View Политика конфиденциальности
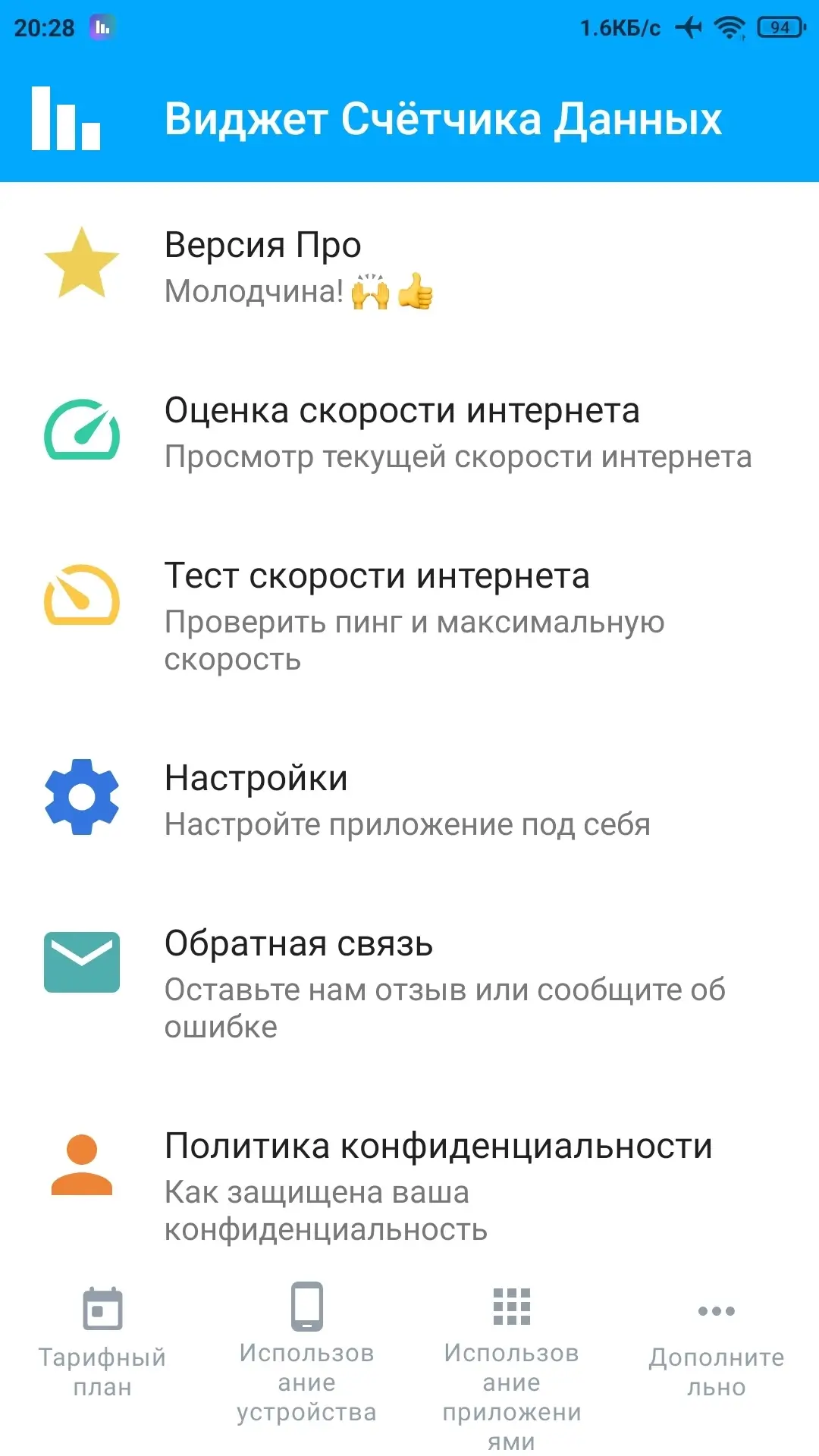Image resolution: width=819 pixels, height=1456 pixels. pos(409,1185)
